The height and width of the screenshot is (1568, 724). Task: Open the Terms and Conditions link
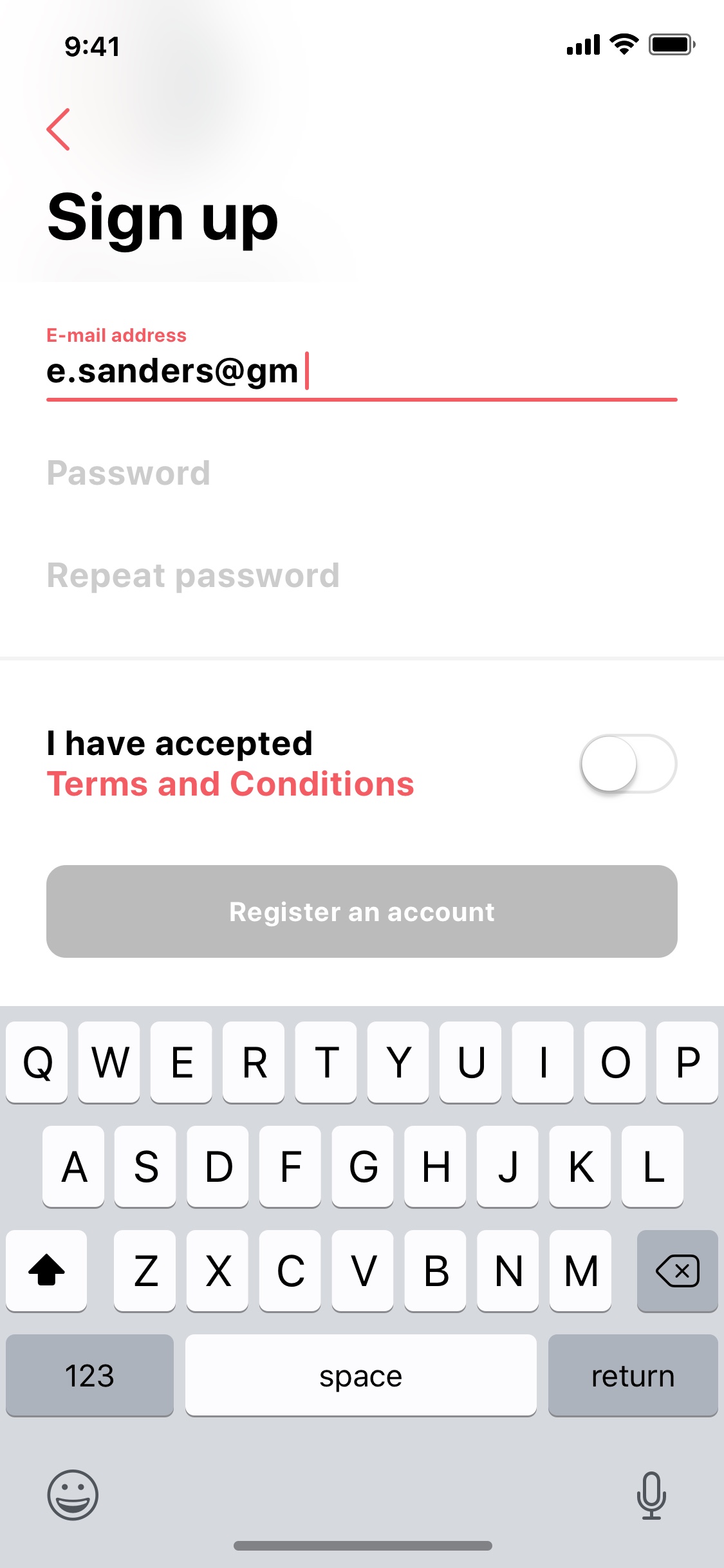[x=230, y=784]
